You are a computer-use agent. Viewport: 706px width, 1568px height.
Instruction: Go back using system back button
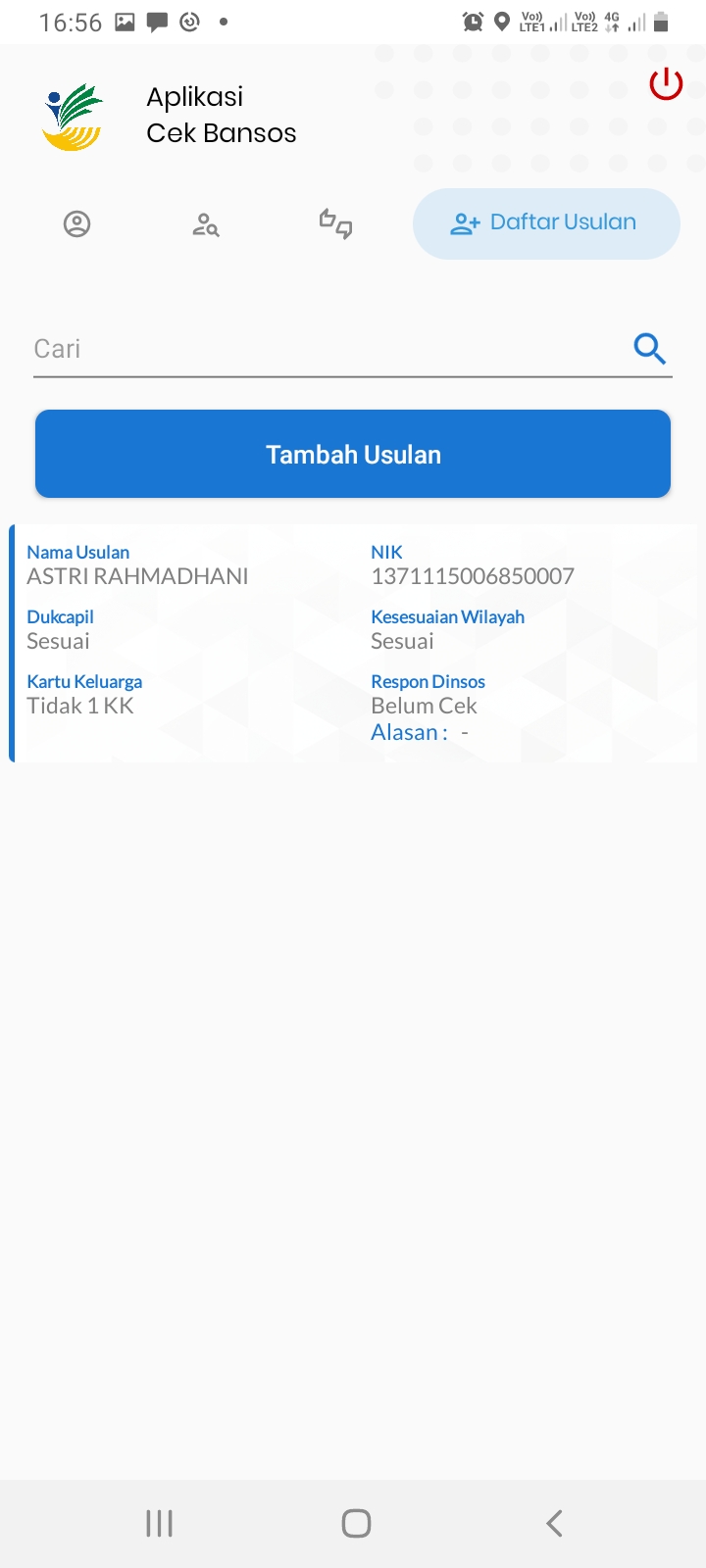click(554, 1523)
